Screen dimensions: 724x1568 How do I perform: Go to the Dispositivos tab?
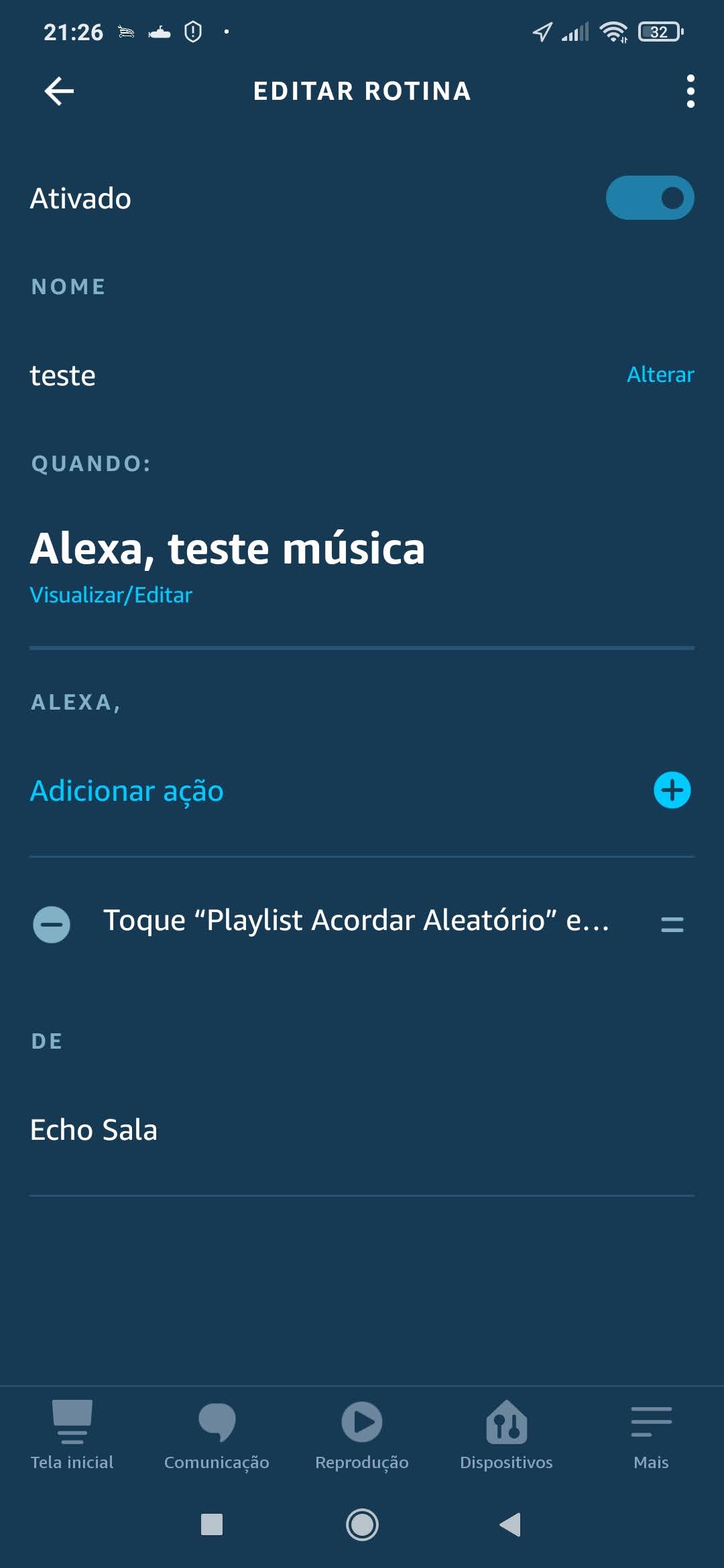(x=506, y=1434)
